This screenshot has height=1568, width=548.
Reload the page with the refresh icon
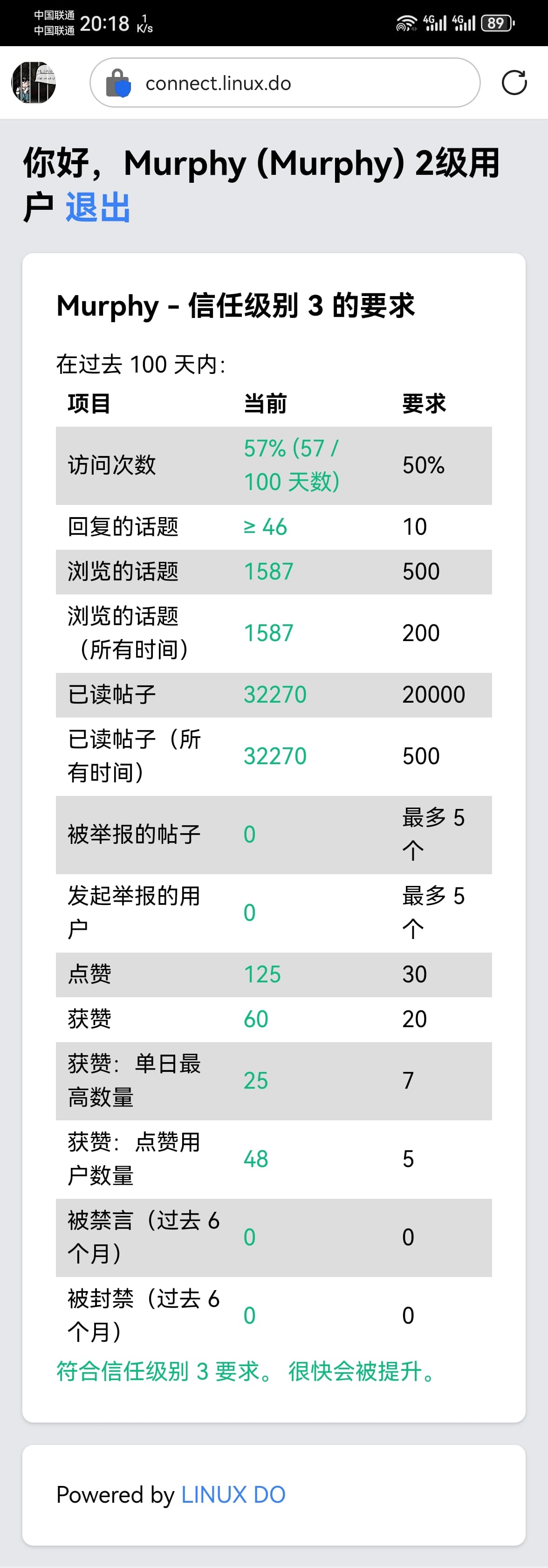pos(514,83)
